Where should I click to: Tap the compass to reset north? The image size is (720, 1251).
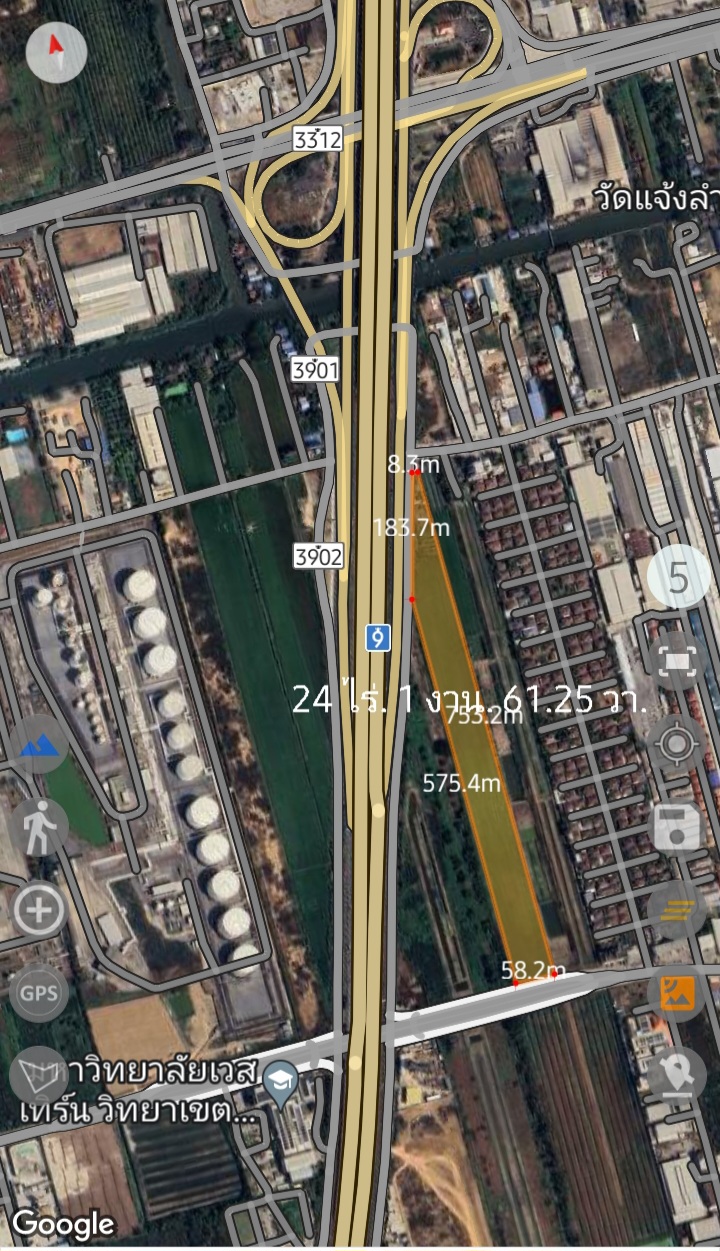(56, 52)
